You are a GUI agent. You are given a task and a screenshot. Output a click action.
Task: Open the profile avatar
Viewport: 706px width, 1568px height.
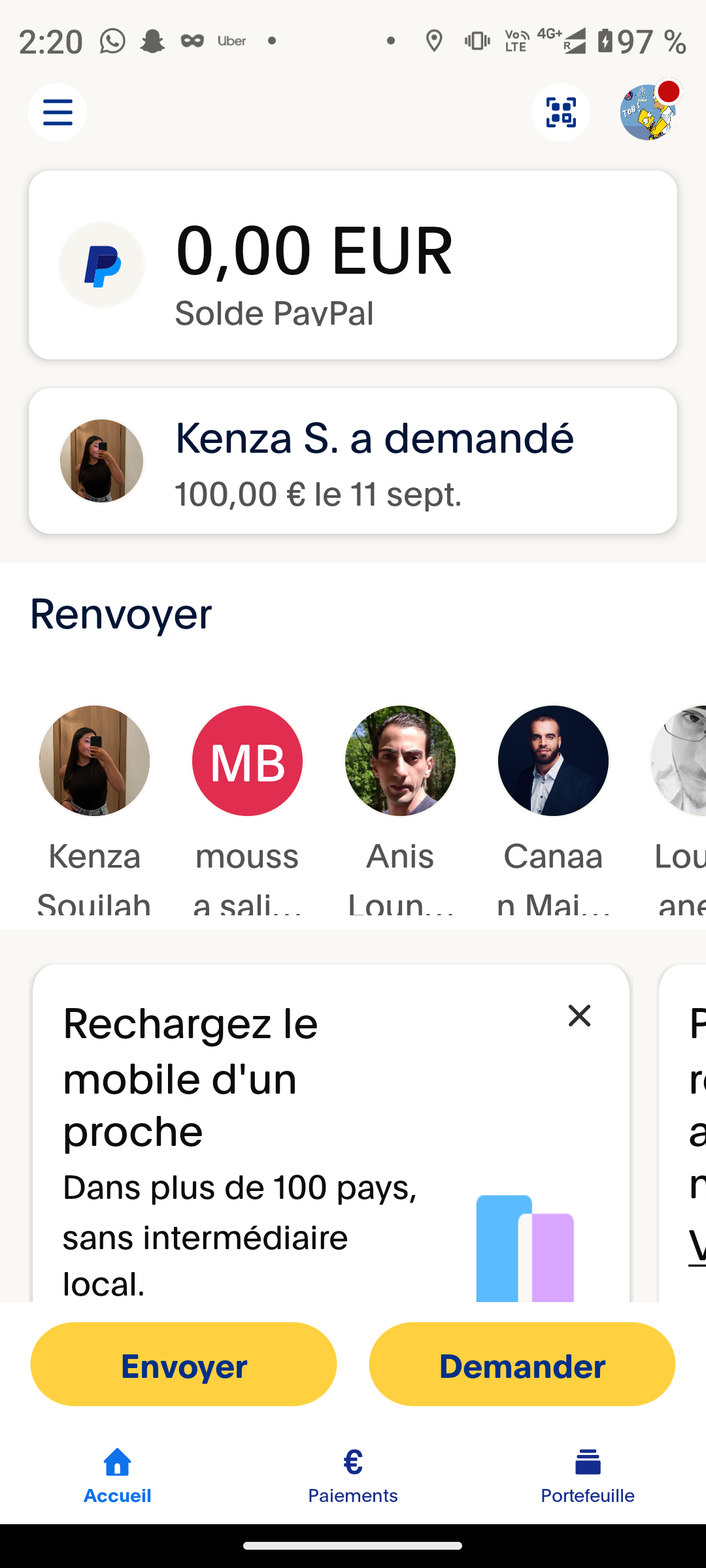point(648,112)
